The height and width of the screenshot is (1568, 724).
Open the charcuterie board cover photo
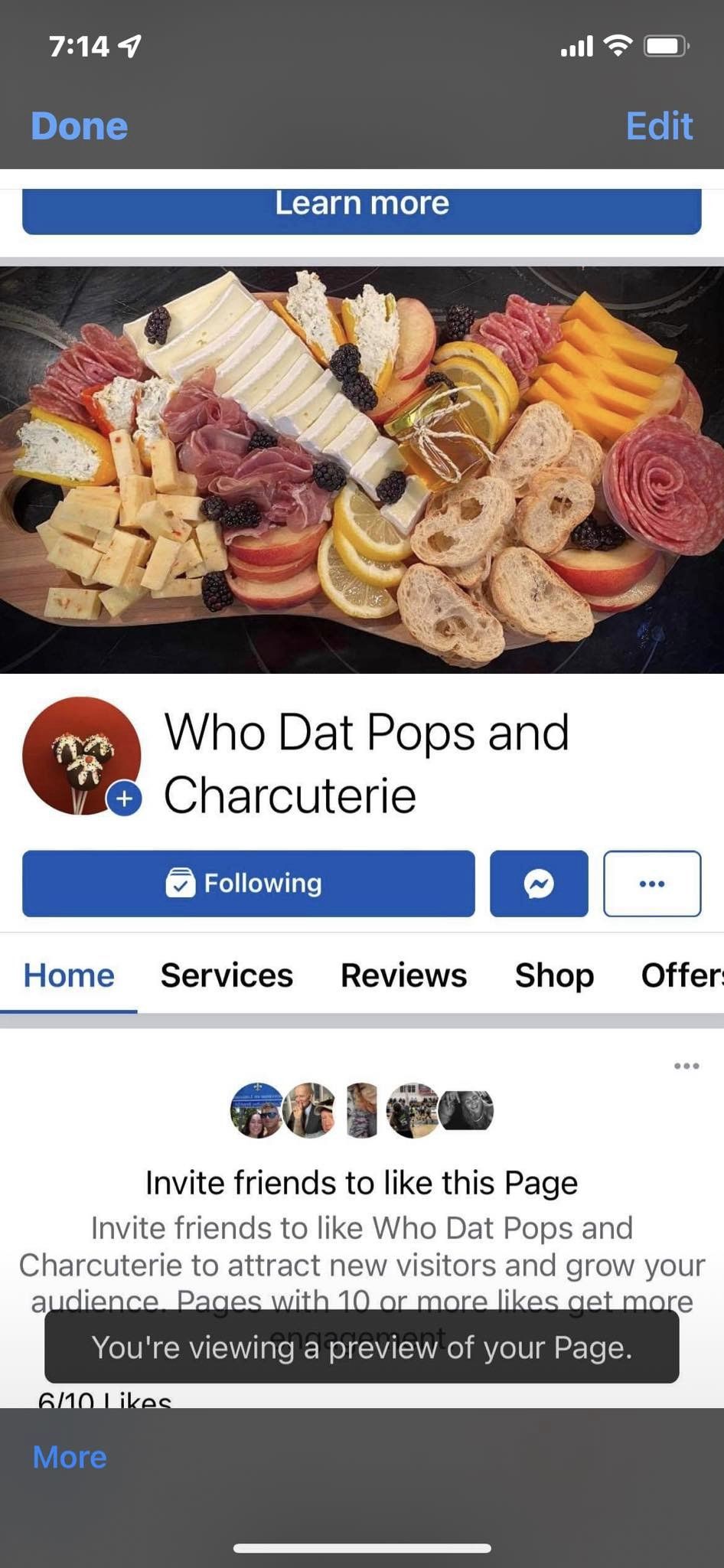[x=362, y=469]
